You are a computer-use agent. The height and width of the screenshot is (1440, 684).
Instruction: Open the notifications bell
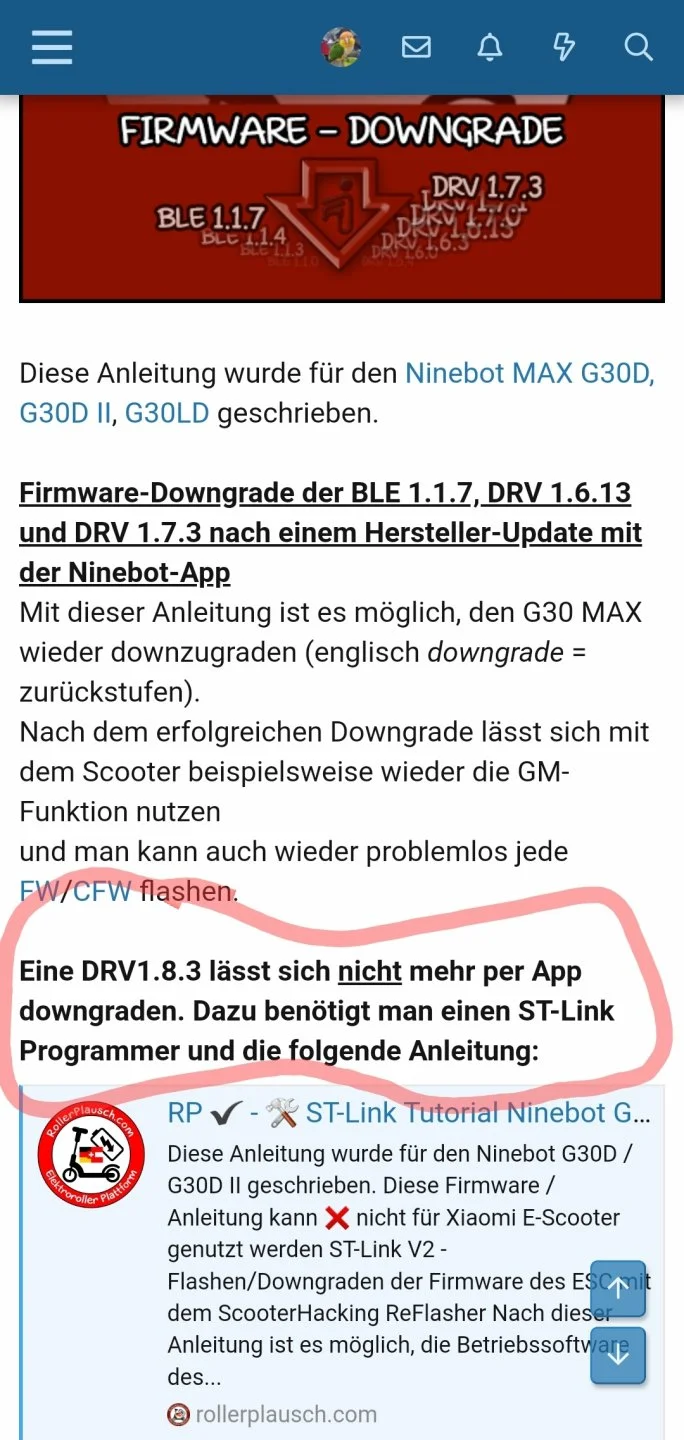tap(490, 47)
